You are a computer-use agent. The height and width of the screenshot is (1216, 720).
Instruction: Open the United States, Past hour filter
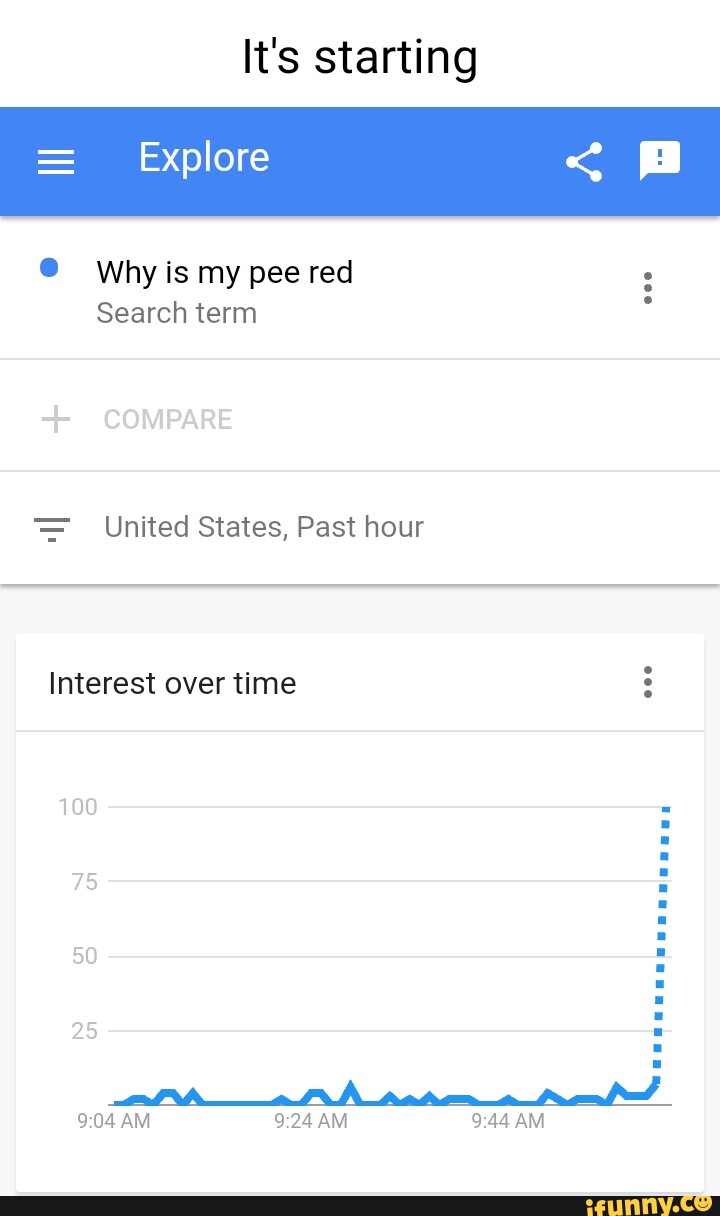click(x=263, y=527)
